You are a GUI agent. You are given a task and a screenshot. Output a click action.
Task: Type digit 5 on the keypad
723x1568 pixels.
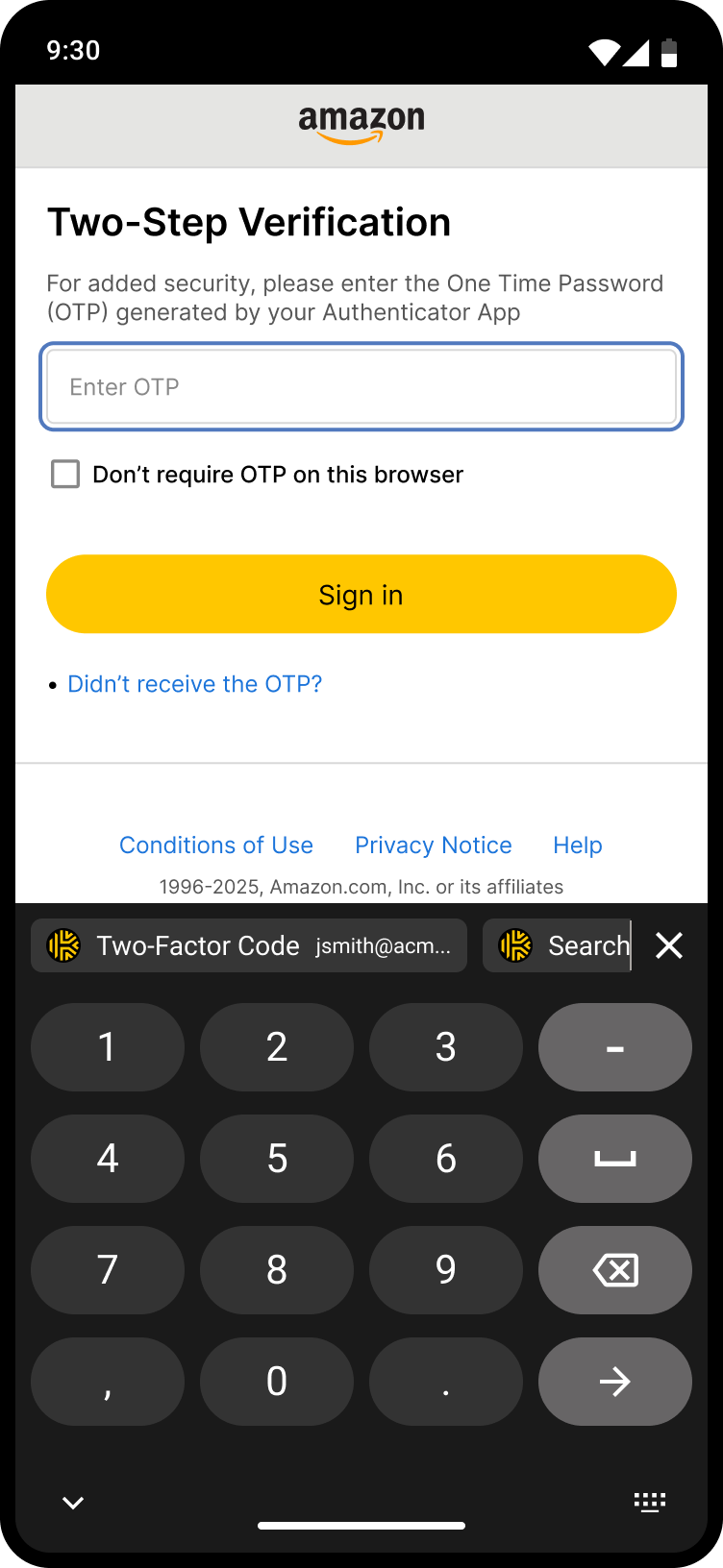pos(277,1159)
